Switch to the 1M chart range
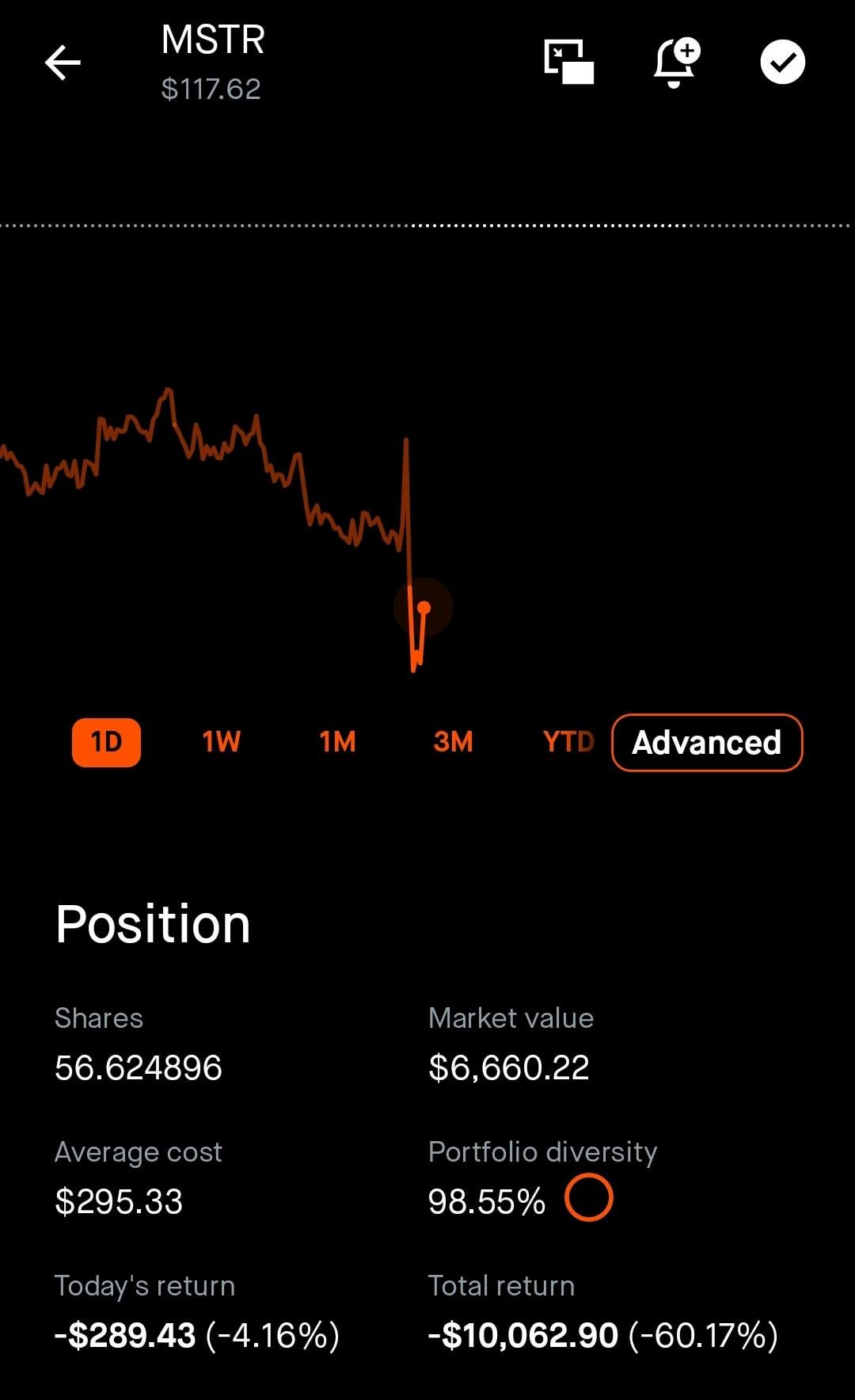The height and width of the screenshot is (1400, 855). (337, 742)
